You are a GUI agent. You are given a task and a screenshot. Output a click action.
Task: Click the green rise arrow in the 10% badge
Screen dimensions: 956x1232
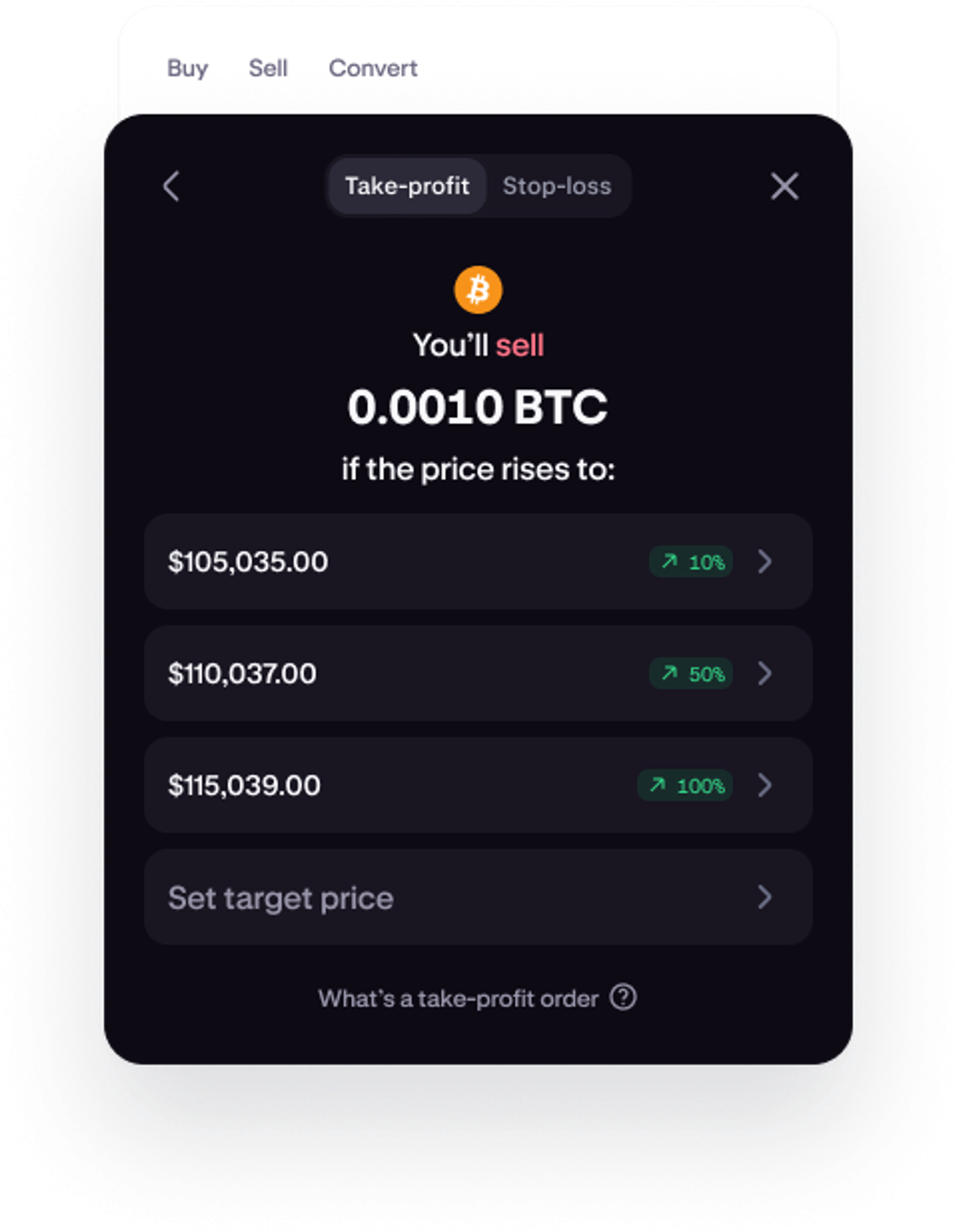[670, 562]
